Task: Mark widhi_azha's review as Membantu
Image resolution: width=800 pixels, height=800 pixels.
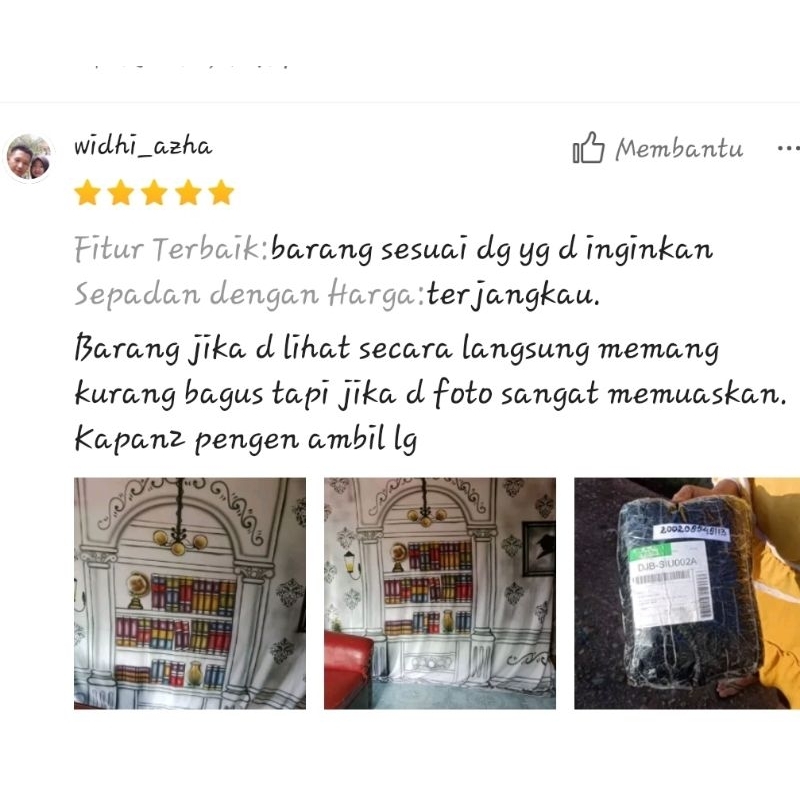Action: pos(657,149)
